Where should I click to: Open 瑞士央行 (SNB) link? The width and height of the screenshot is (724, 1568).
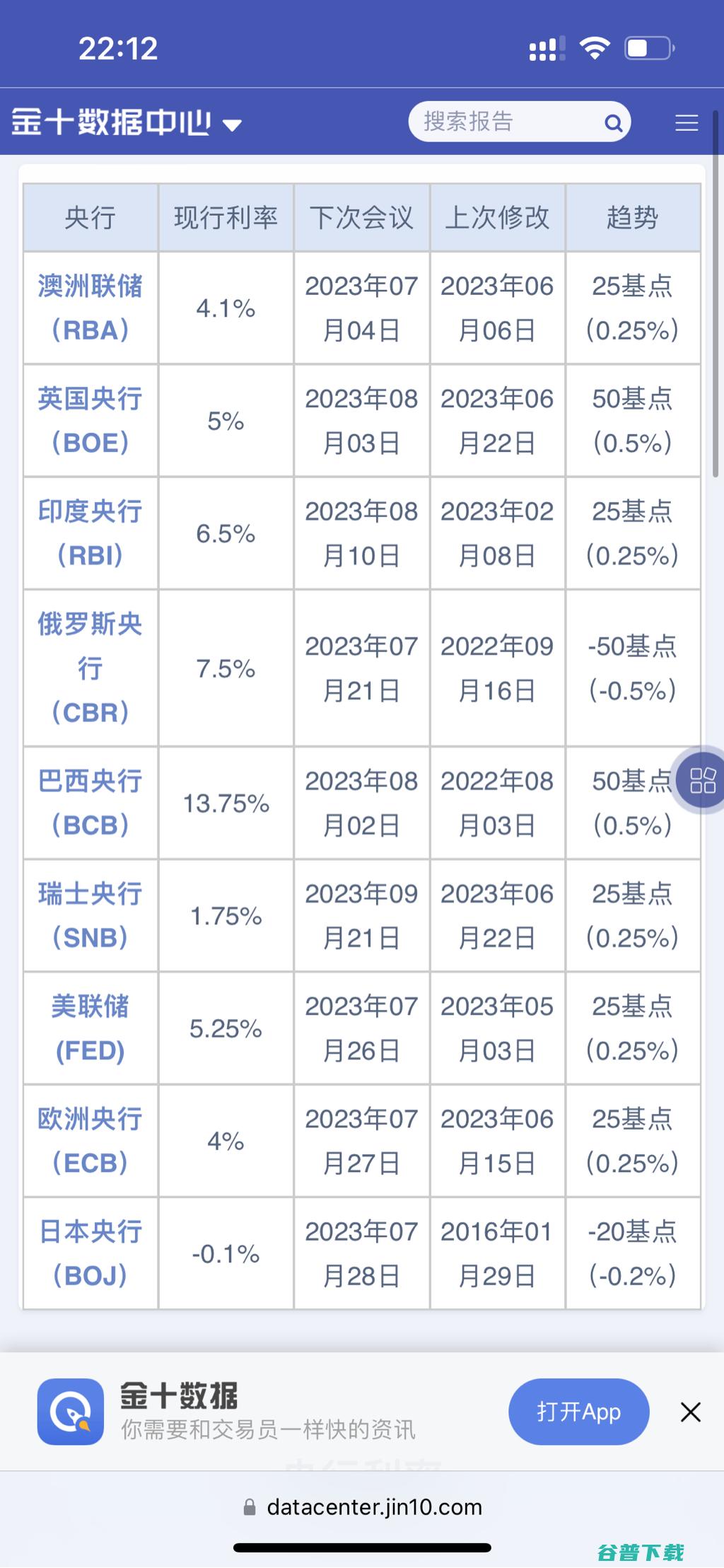pos(90,915)
